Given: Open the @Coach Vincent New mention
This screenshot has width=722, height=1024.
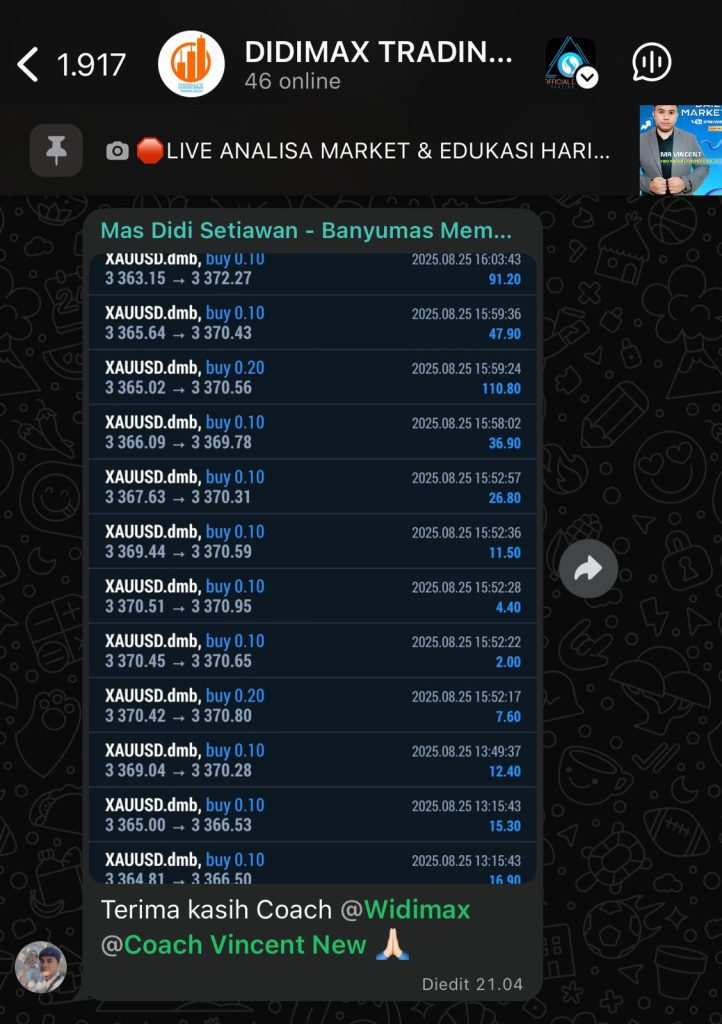Looking at the screenshot, I should click(x=246, y=945).
